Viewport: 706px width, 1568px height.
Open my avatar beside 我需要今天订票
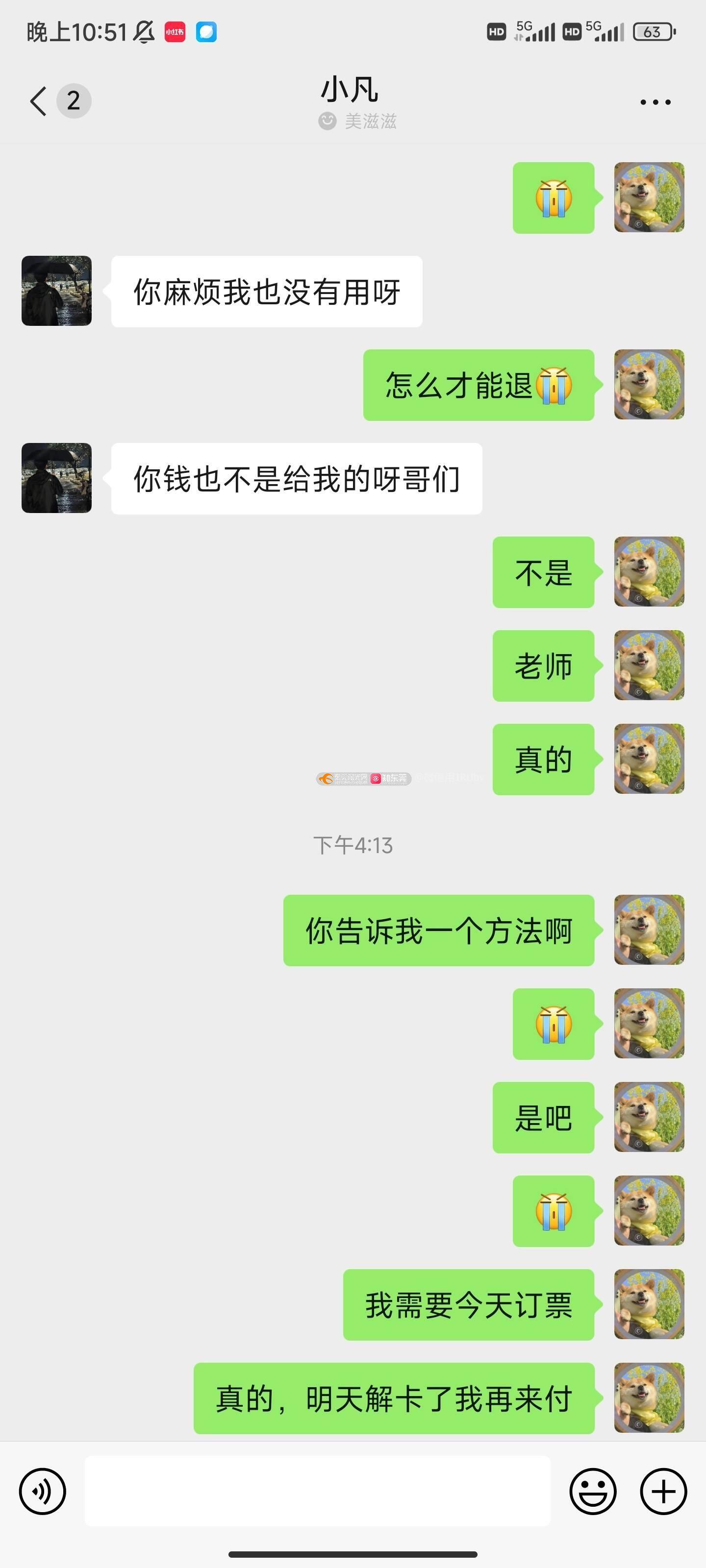[649, 1304]
